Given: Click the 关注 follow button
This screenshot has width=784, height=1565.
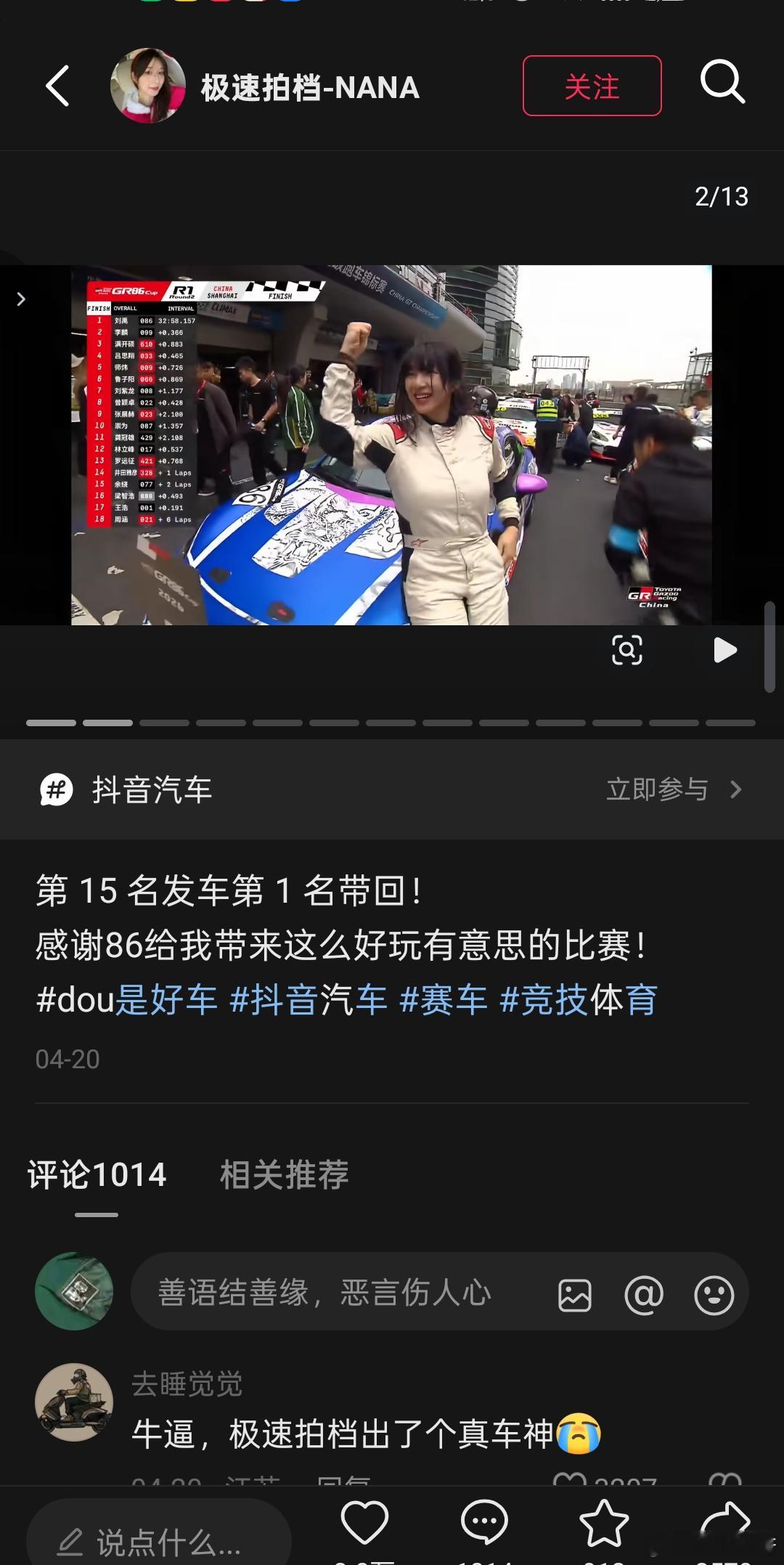Looking at the screenshot, I should coord(592,86).
